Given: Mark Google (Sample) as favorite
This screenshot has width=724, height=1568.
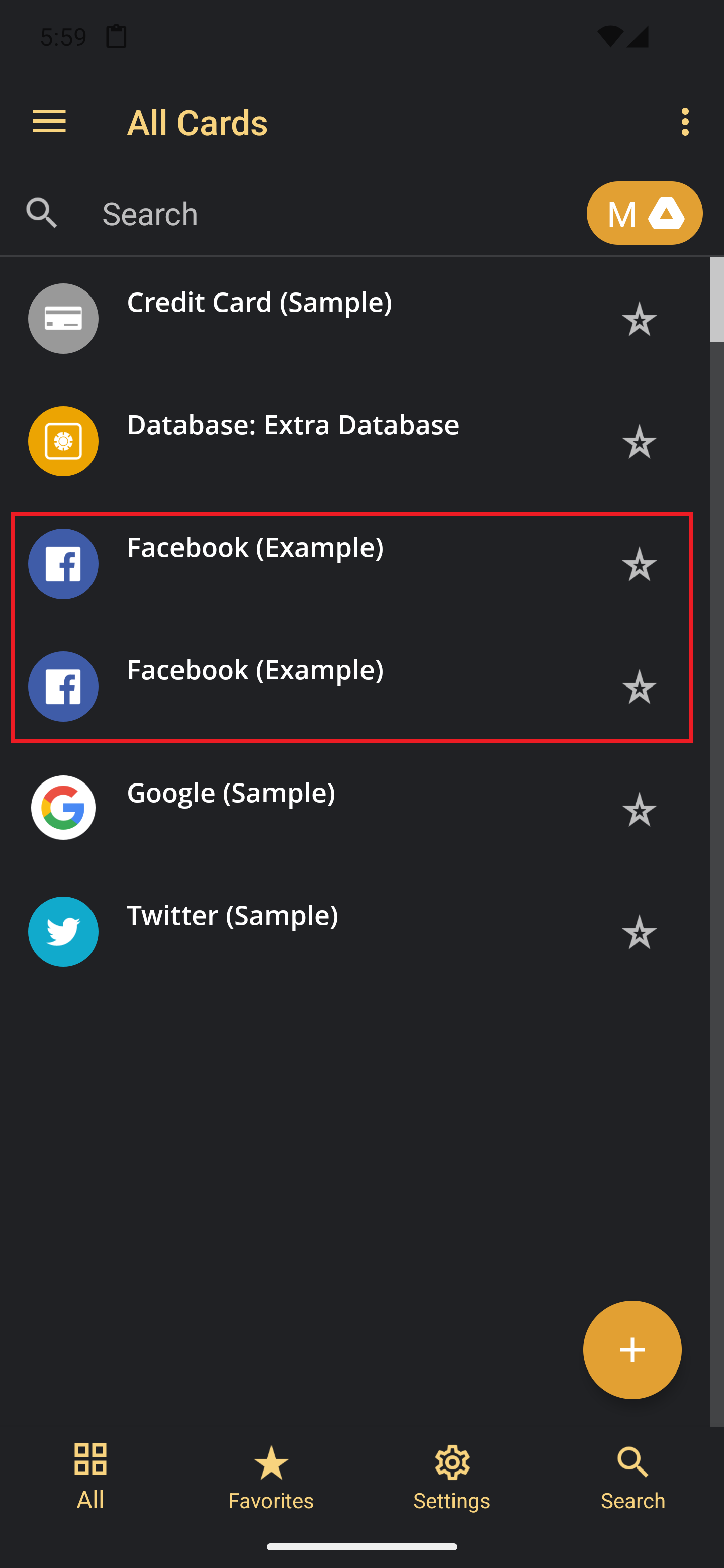Looking at the screenshot, I should 639,809.
